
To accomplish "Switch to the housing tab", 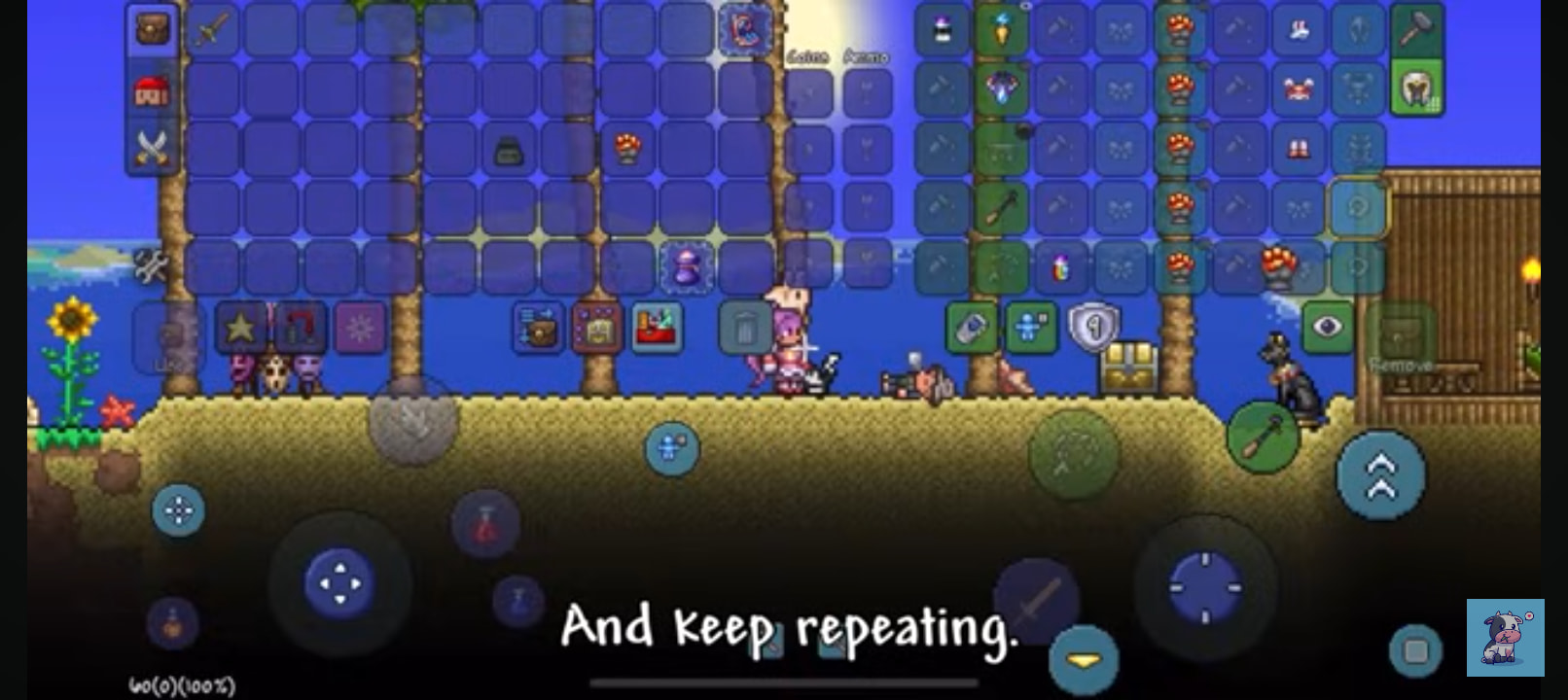I will coord(152,90).
